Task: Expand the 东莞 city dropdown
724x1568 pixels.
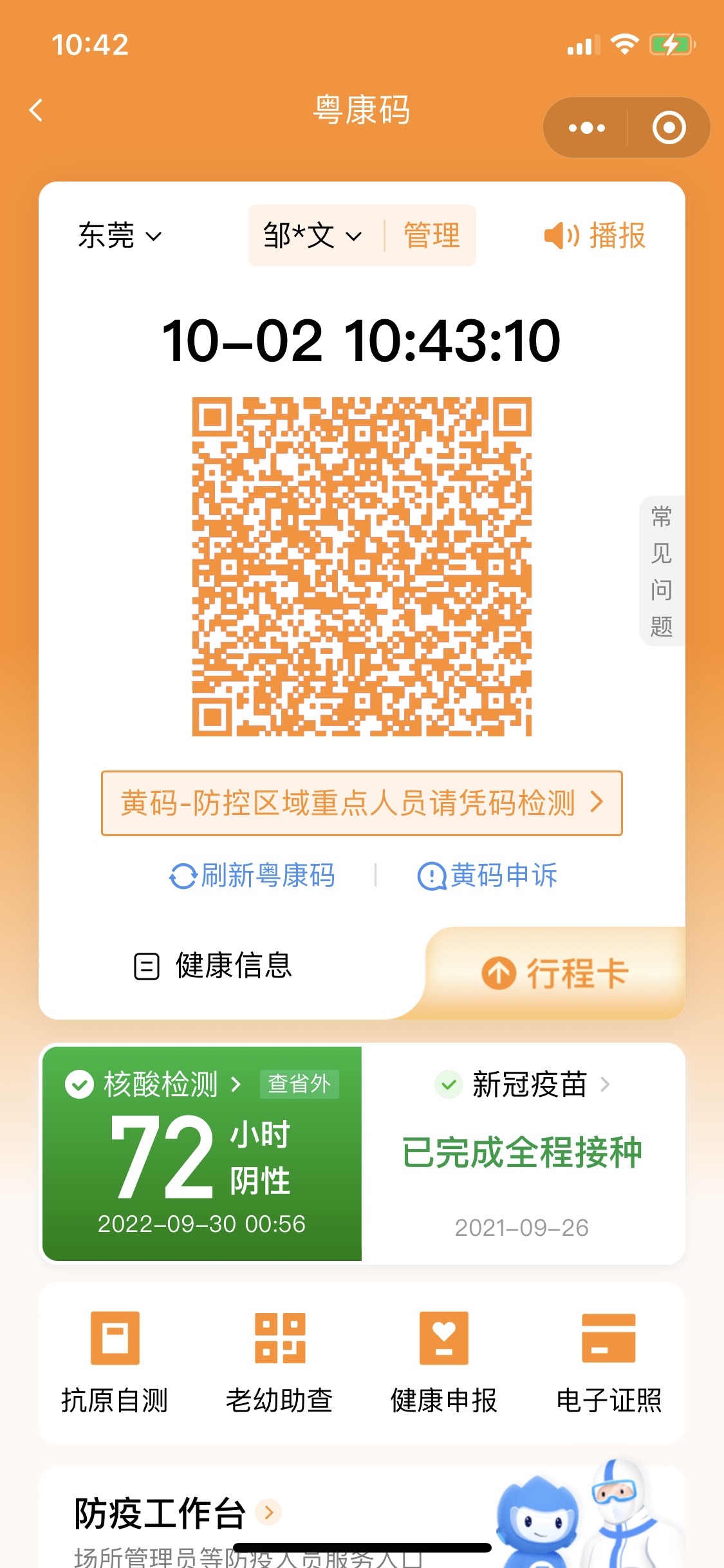Action: [x=120, y=235]
